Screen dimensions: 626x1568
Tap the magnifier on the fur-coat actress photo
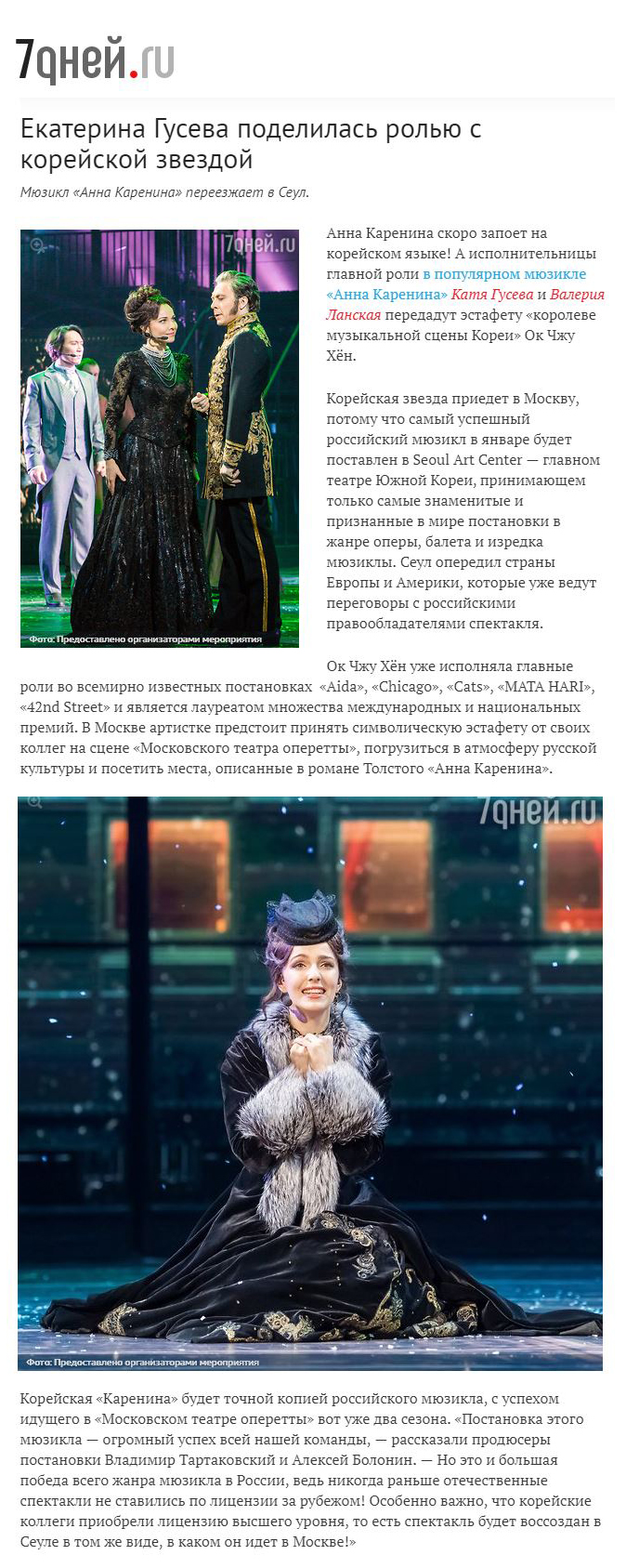[x=35, y=802]
